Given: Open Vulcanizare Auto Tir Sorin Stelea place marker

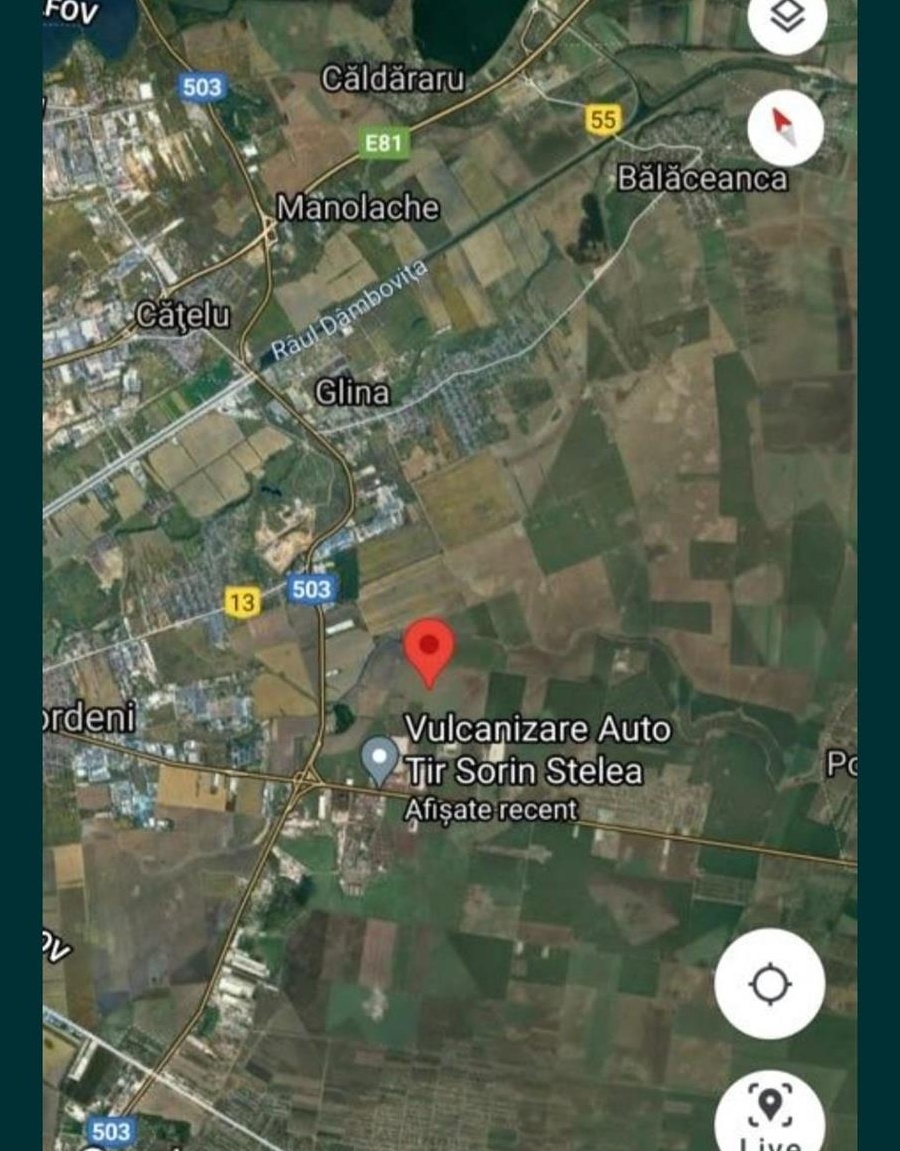Looking at the screenshot, I should (x=379, y=759).
